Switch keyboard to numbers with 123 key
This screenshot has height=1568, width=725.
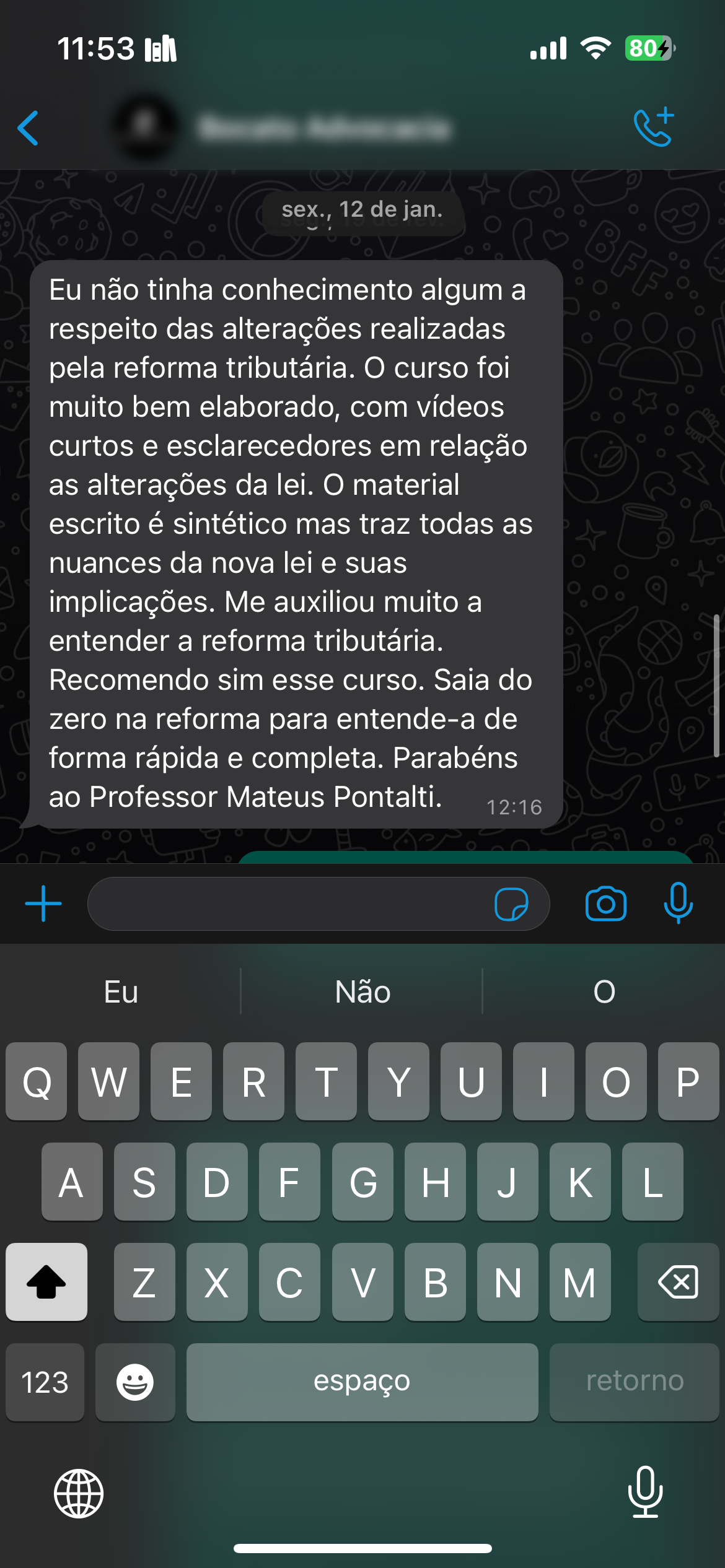[45, 1382]
